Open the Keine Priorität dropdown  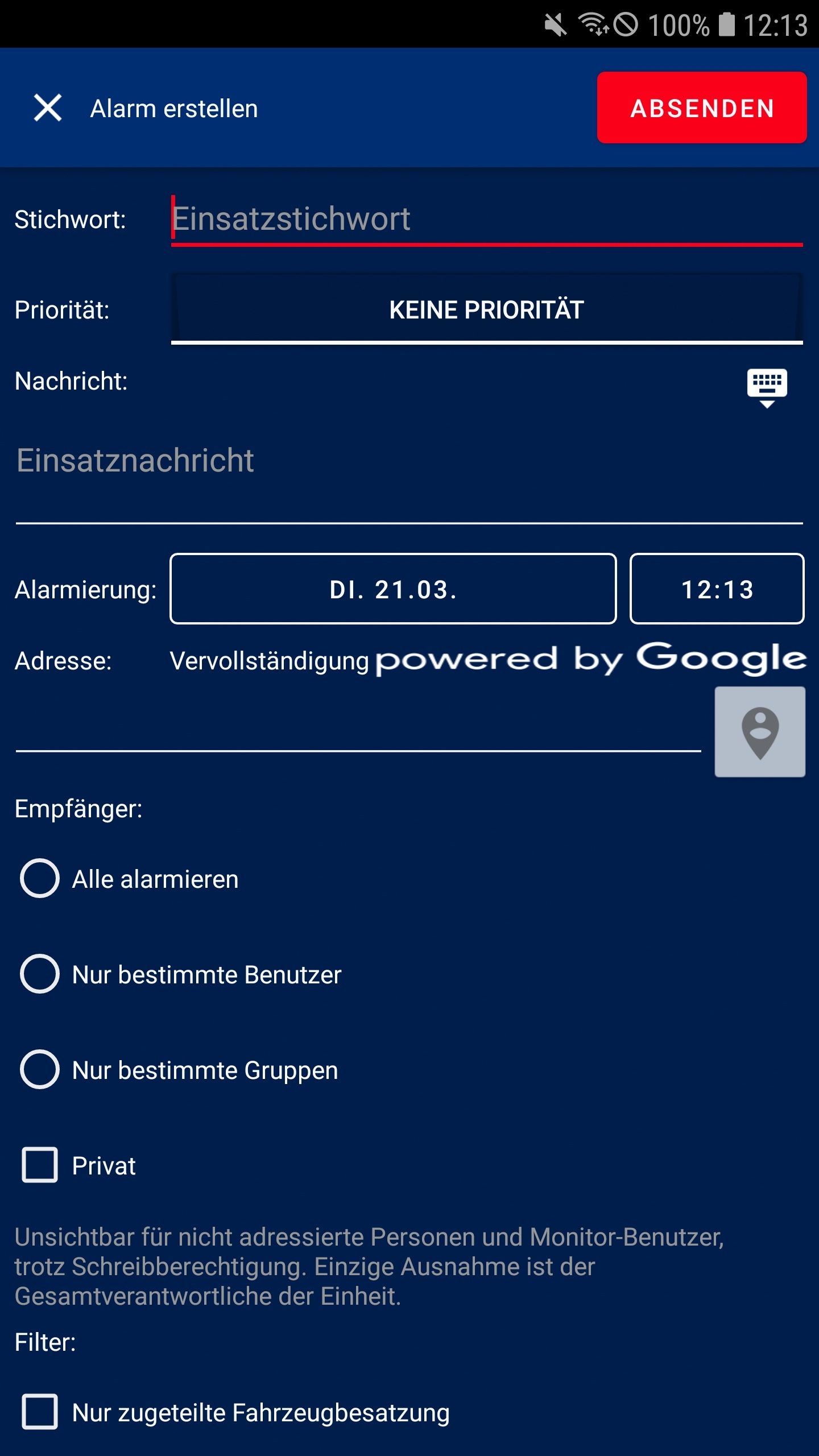[x=486, y=310]
